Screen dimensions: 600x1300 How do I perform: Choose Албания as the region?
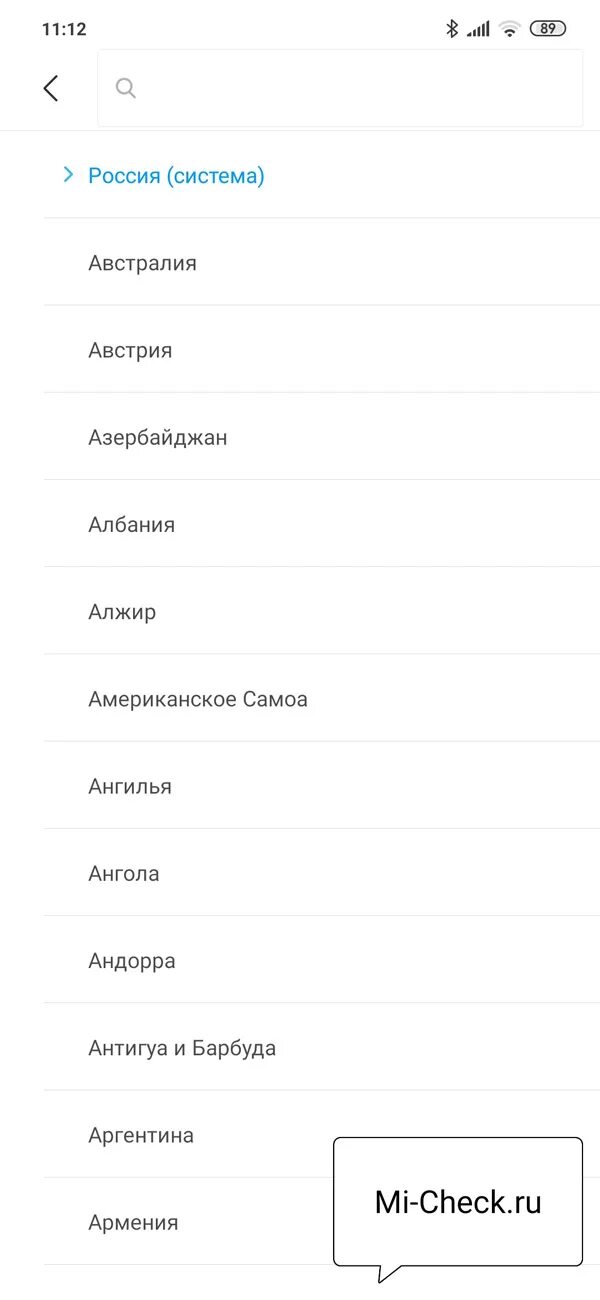(x=132, y=524)
